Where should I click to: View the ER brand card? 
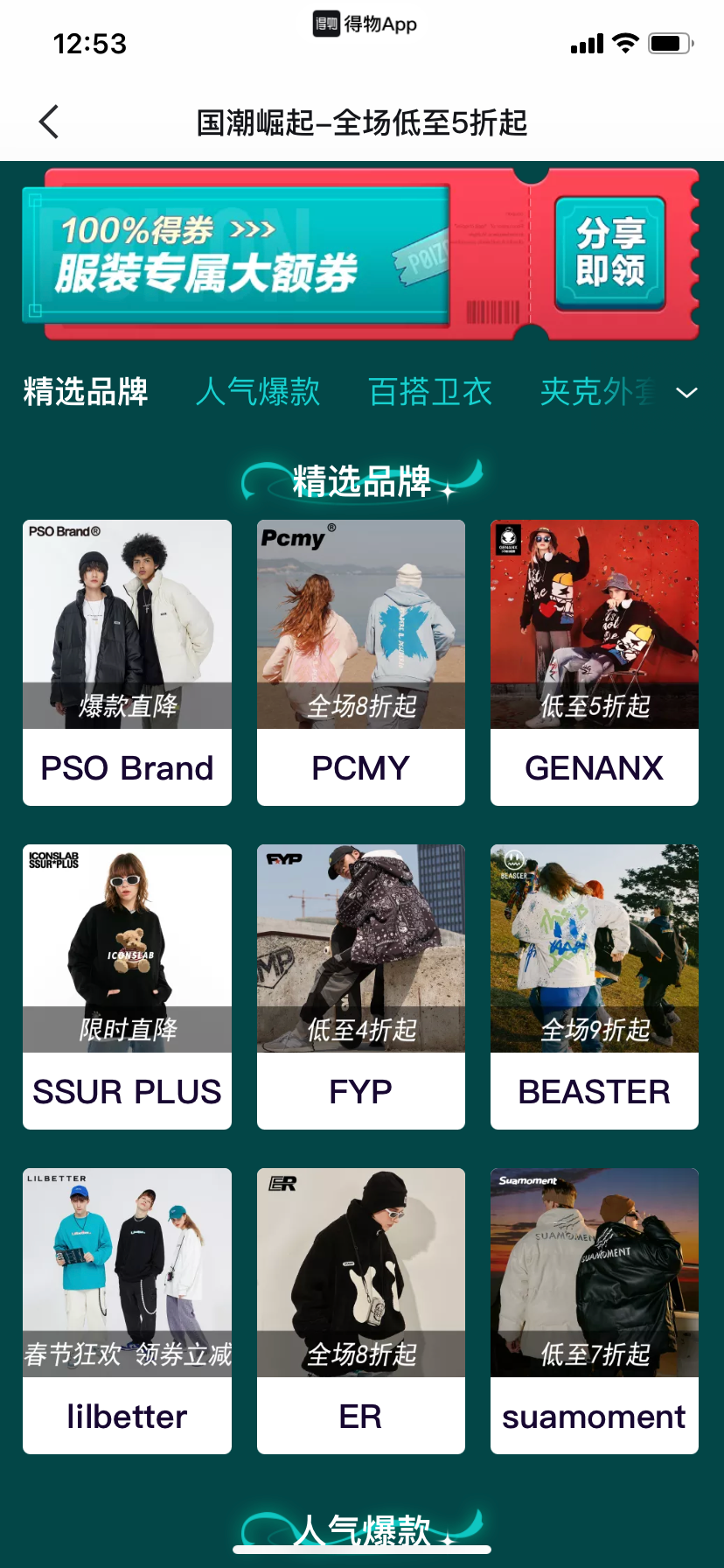point(360,1311)
